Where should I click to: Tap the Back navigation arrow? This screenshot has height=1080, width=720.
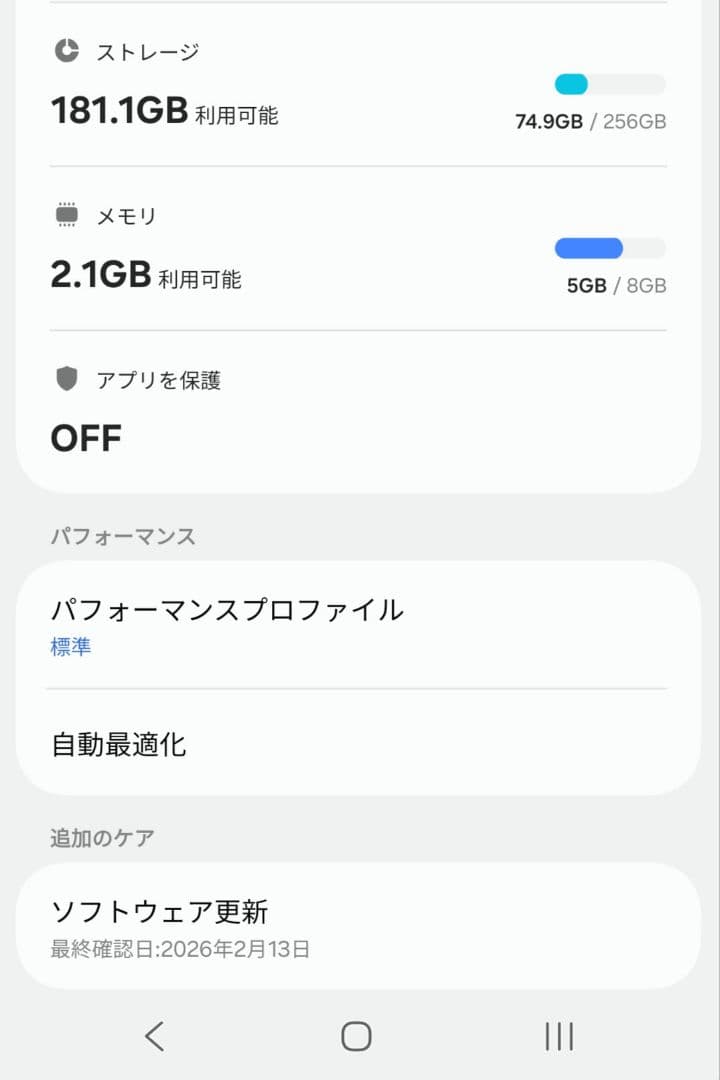(155, 1037)
